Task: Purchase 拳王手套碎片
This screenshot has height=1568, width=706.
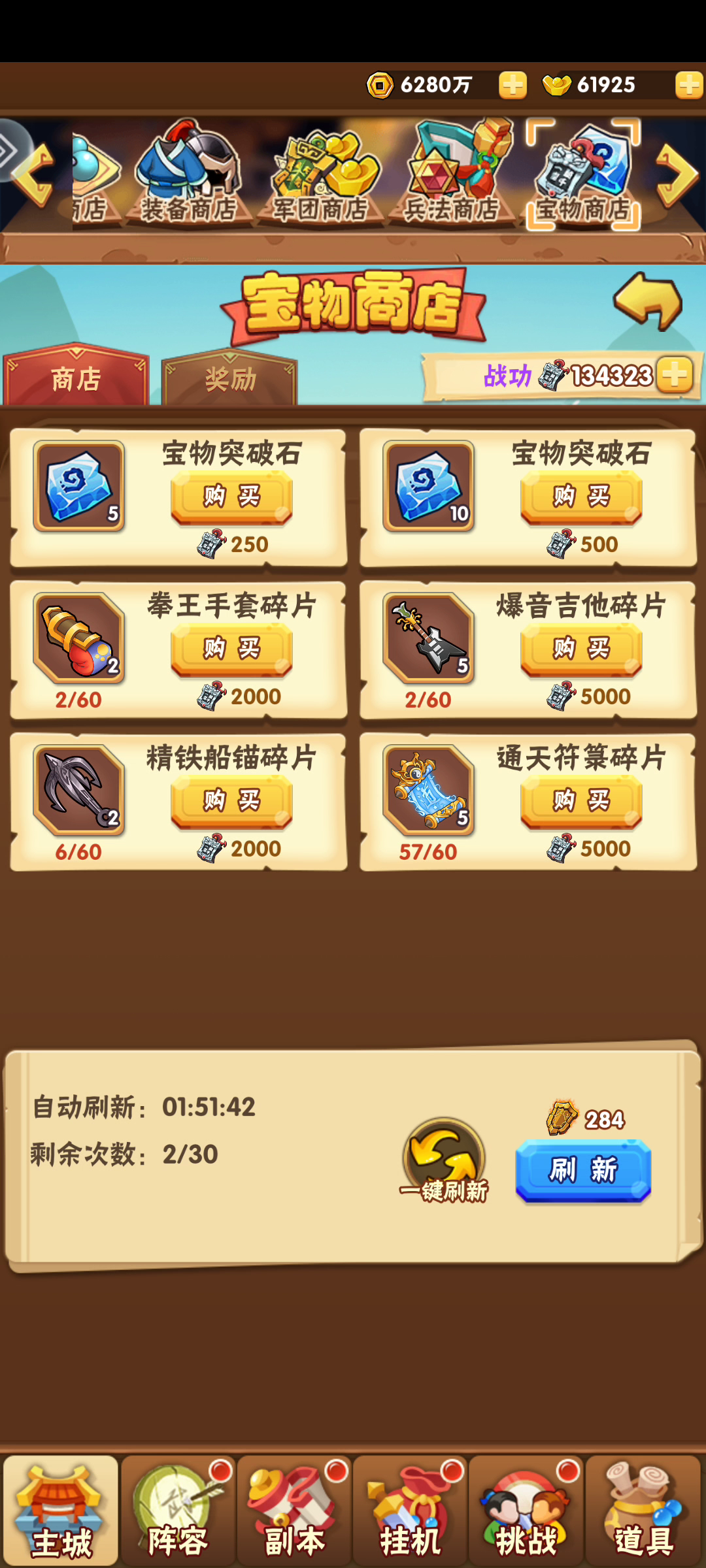Action: [x=231, y=649]
